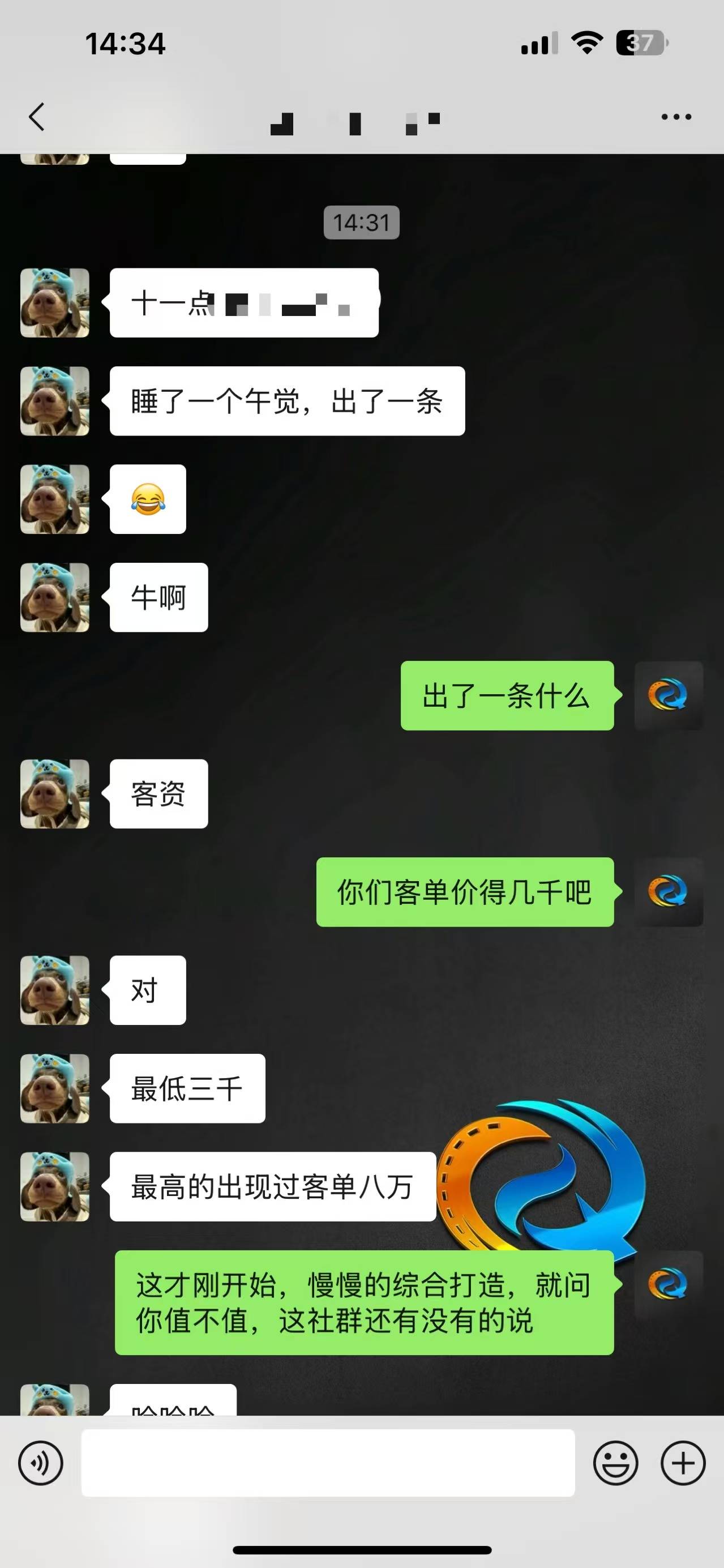This screenshot has height=1568, width=724.
Task: Open the chat options three-dot menu
Action: pos(676,117)
